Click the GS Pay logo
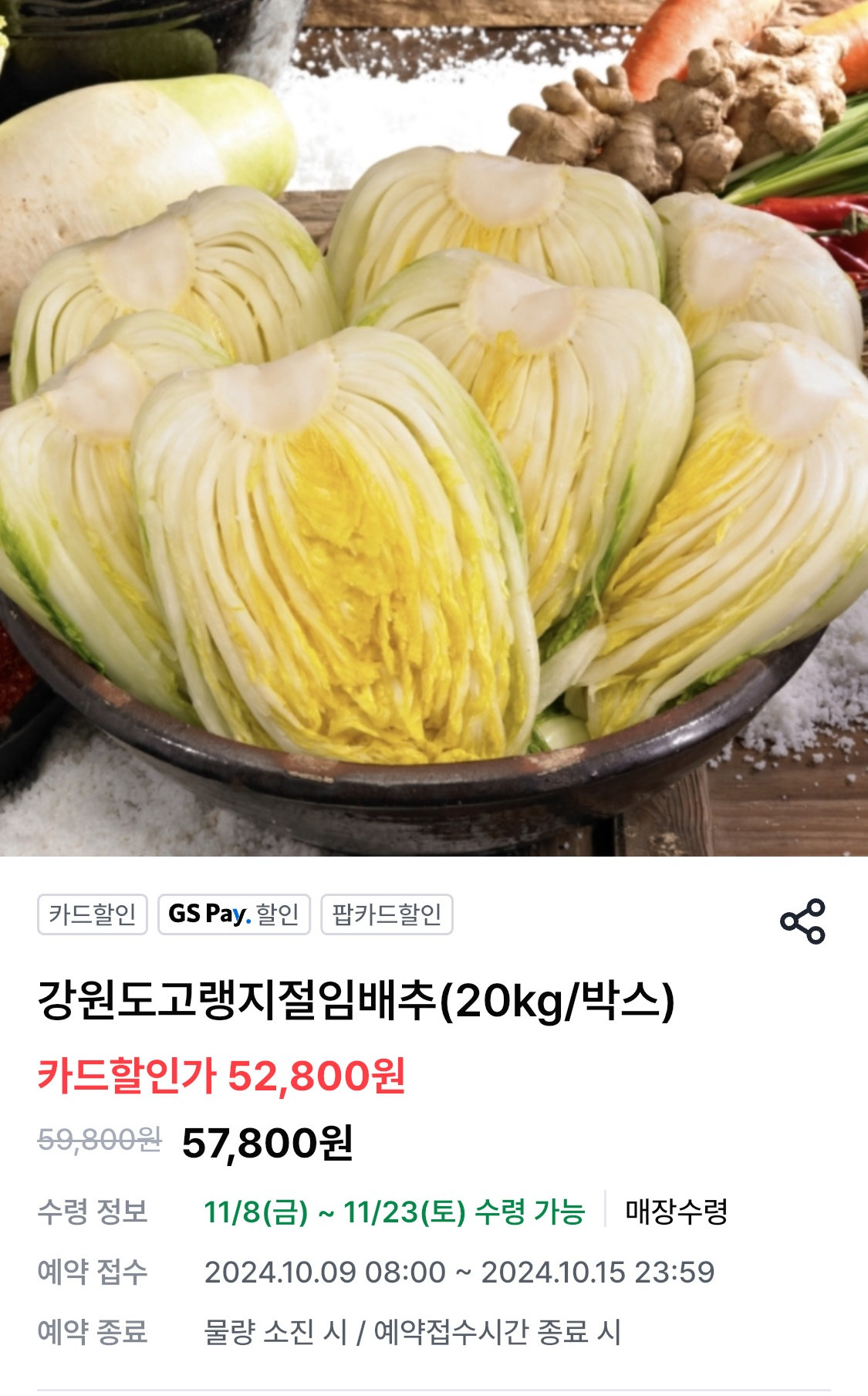Viewport: 868px width, 1396px height. (208, 918)
